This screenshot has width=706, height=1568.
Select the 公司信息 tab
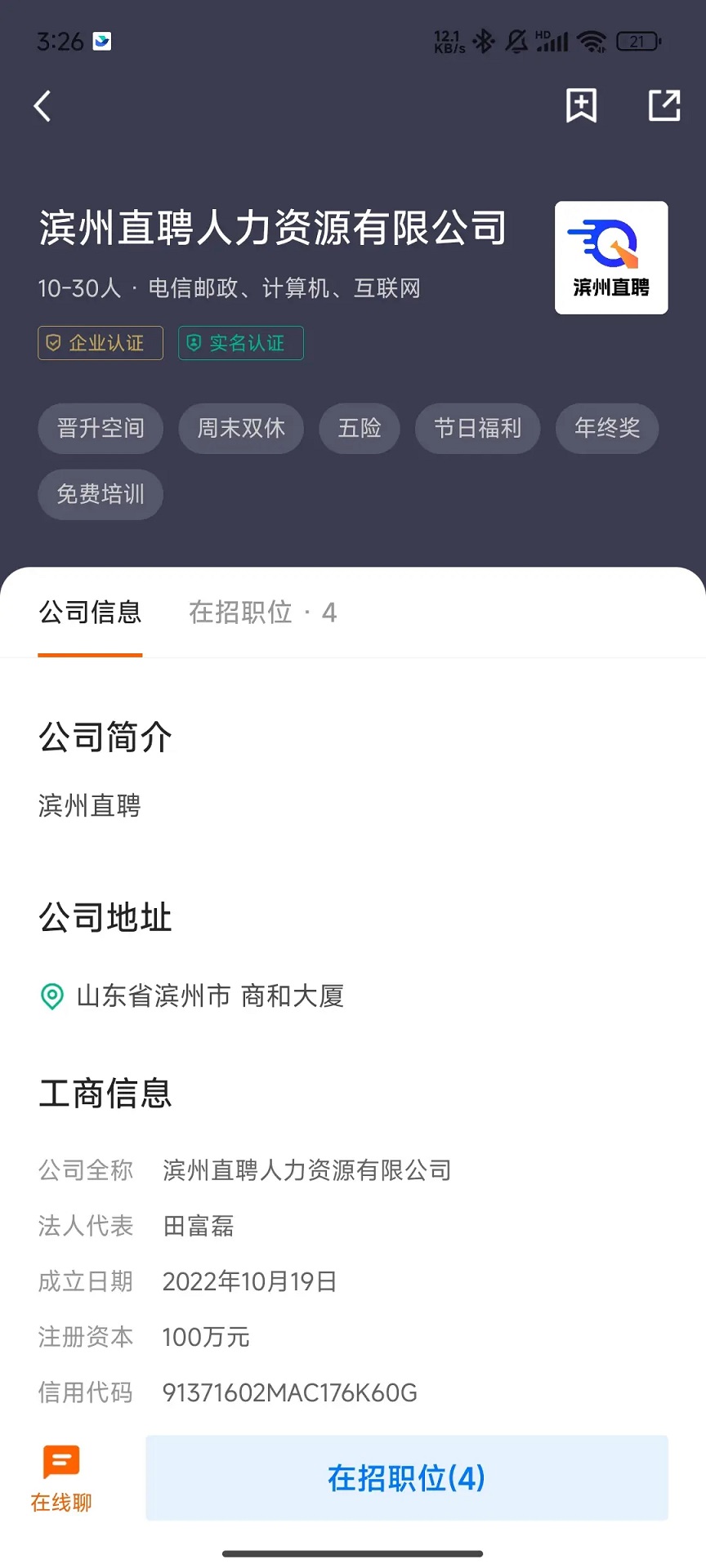[x=90, y=612]
